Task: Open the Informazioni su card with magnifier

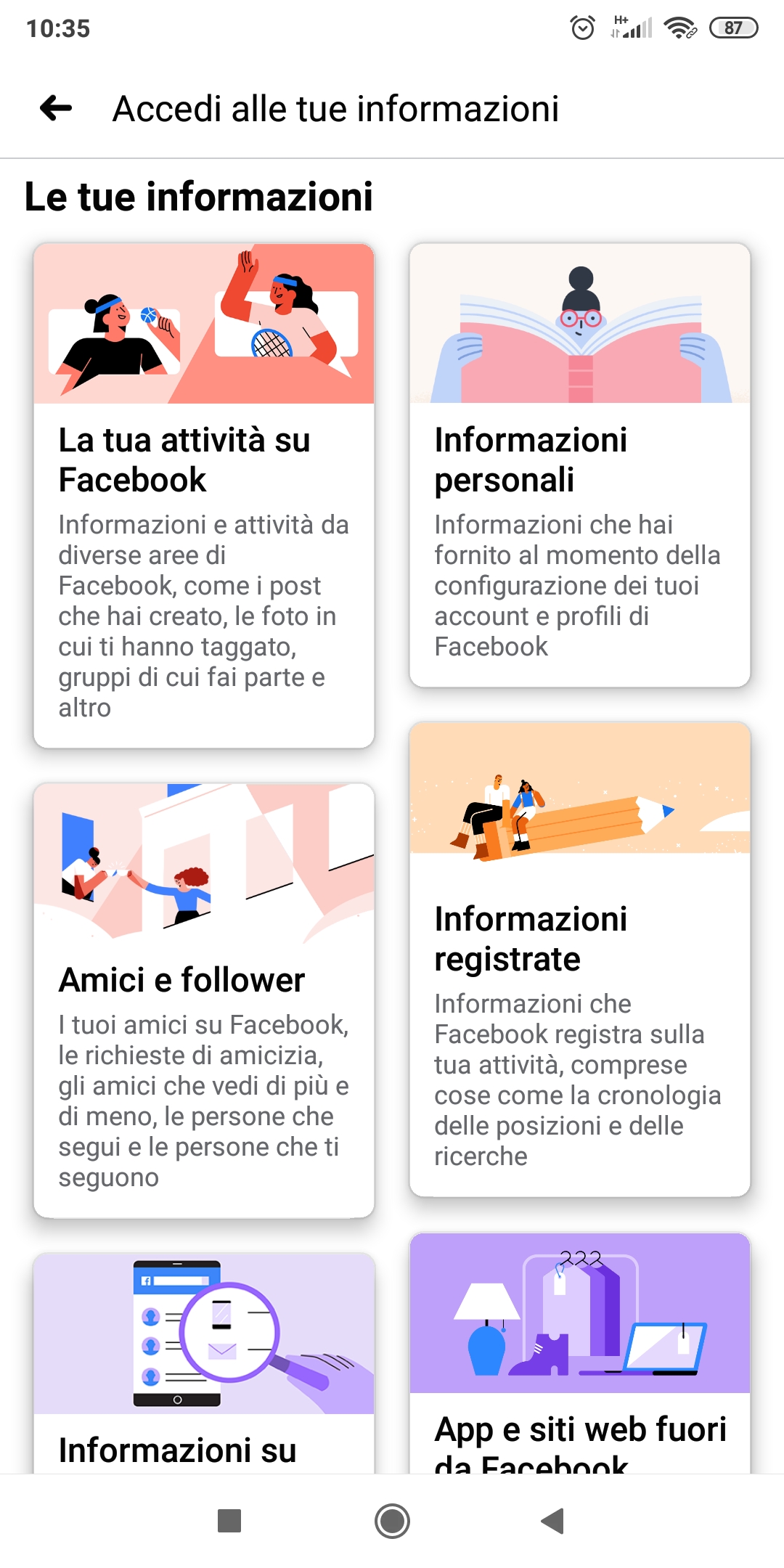Action: point(204,1363)
